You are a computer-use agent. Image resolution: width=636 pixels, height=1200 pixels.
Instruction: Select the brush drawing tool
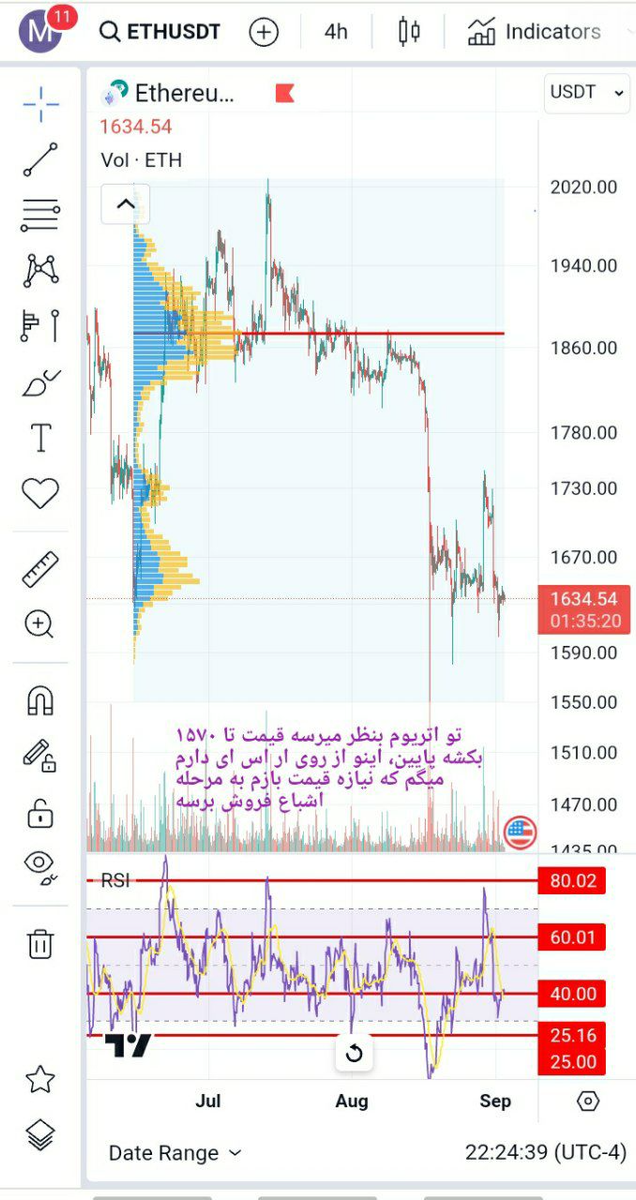(41, 383)
